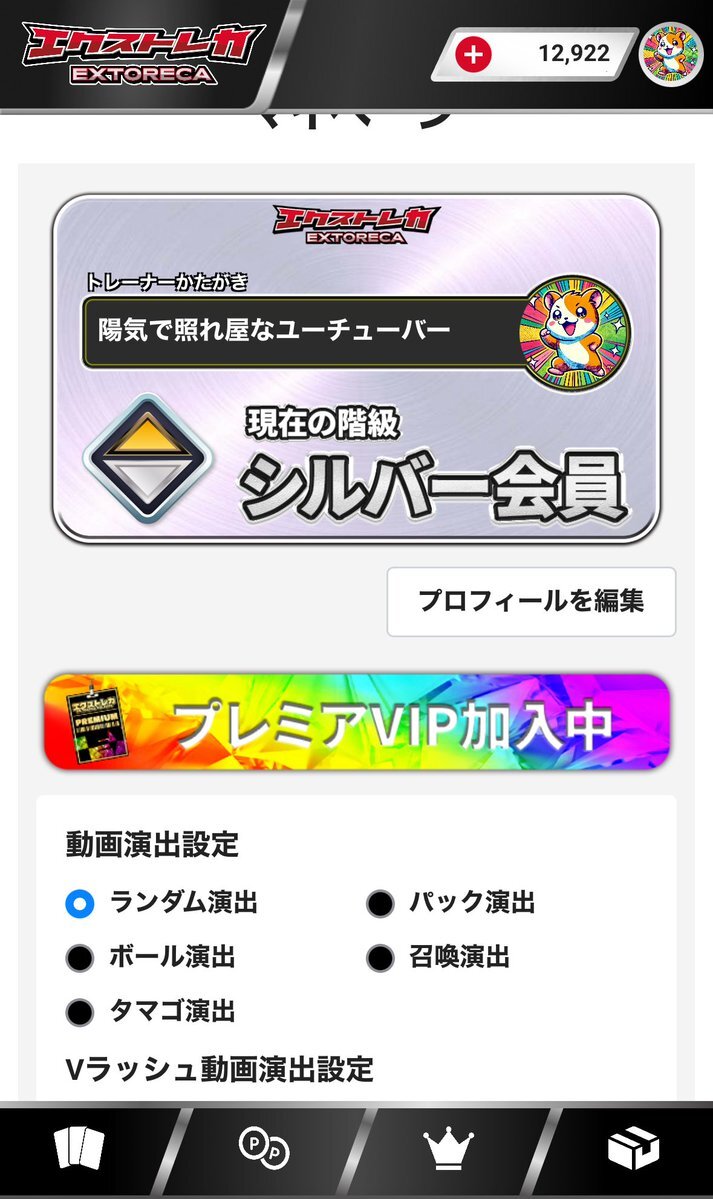Switch to the crown ranking tab
Screen dimensions: 713x1199
(x=448, y=1149)
